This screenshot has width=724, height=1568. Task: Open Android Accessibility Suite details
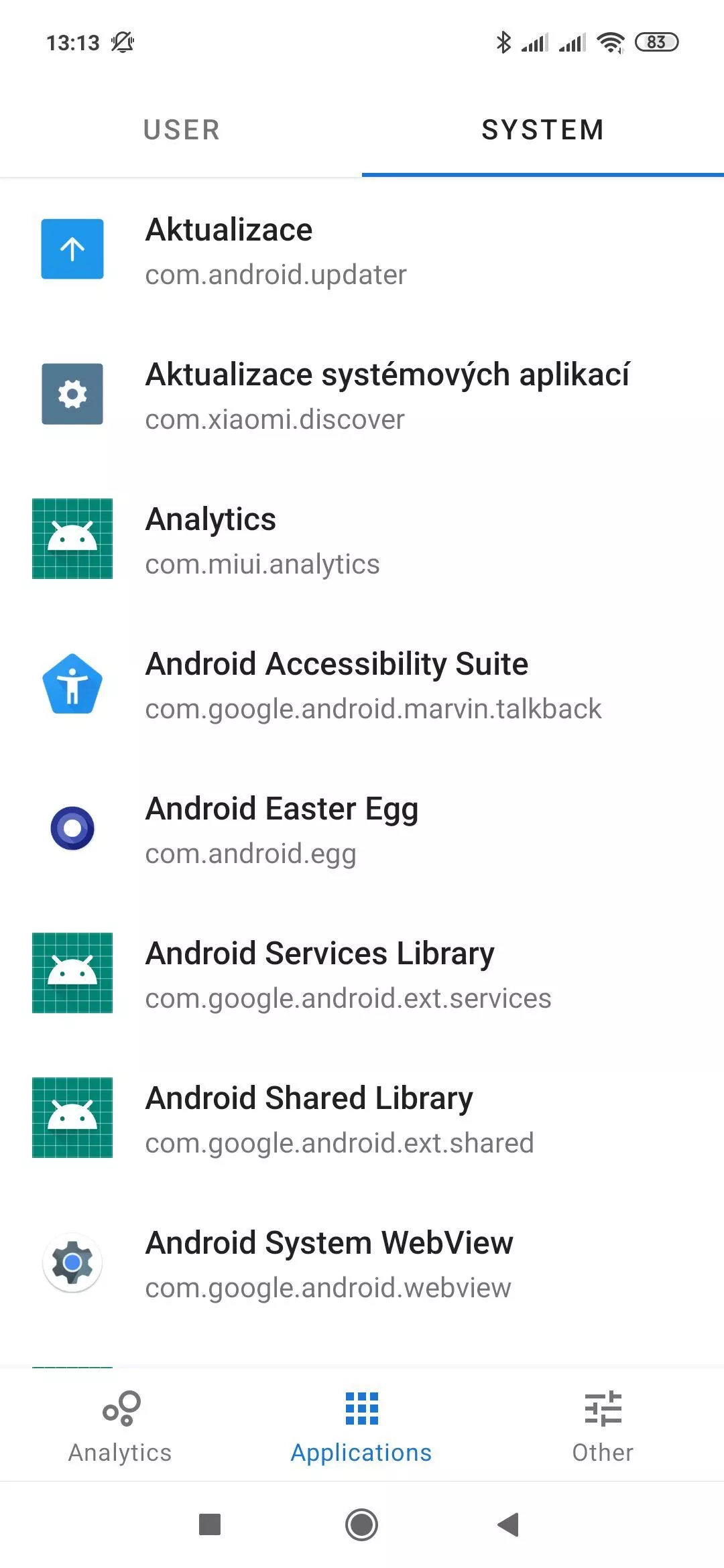coord(362,684)
